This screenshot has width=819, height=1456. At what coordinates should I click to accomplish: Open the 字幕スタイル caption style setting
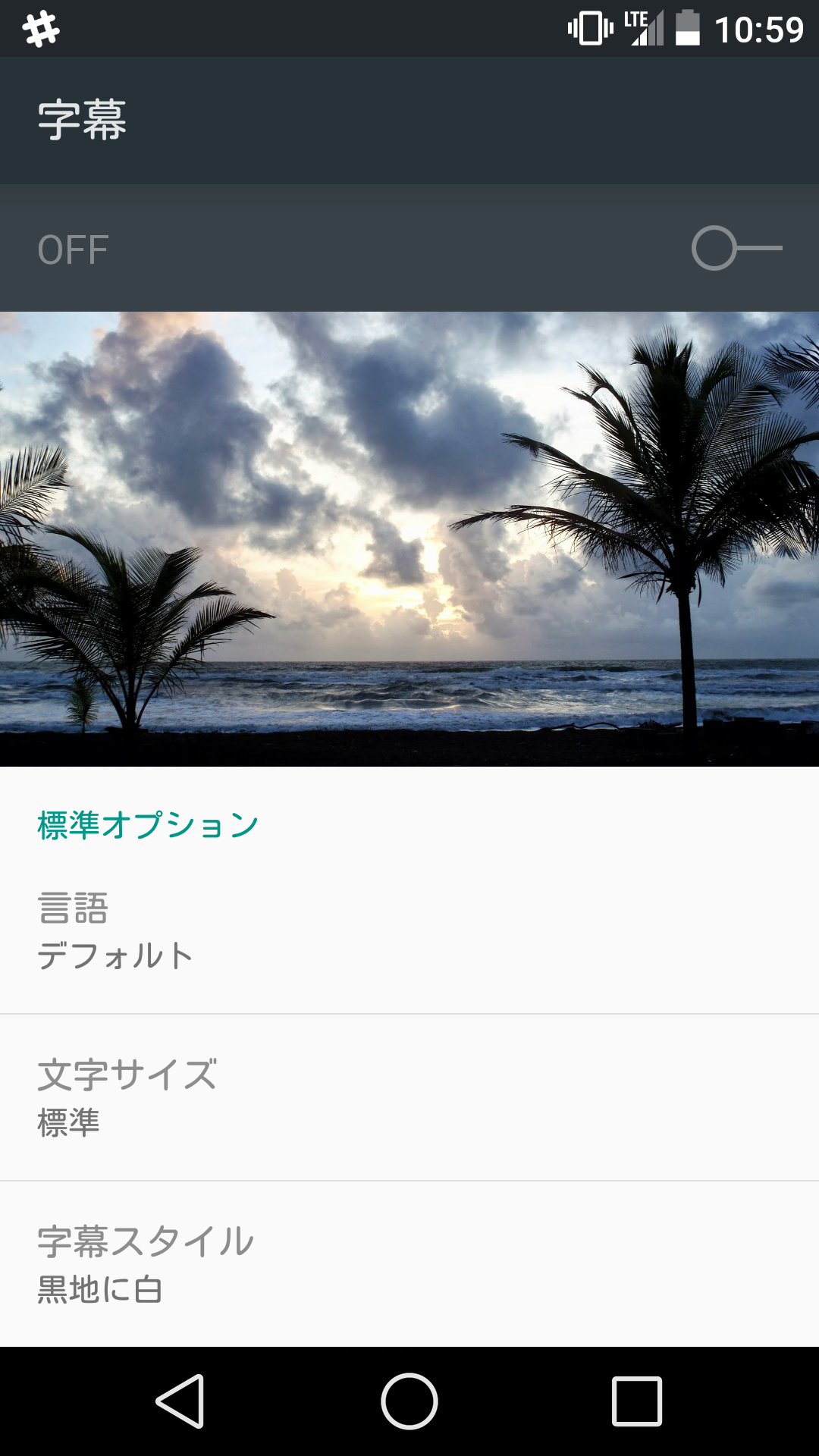[x=409, y=1264]
